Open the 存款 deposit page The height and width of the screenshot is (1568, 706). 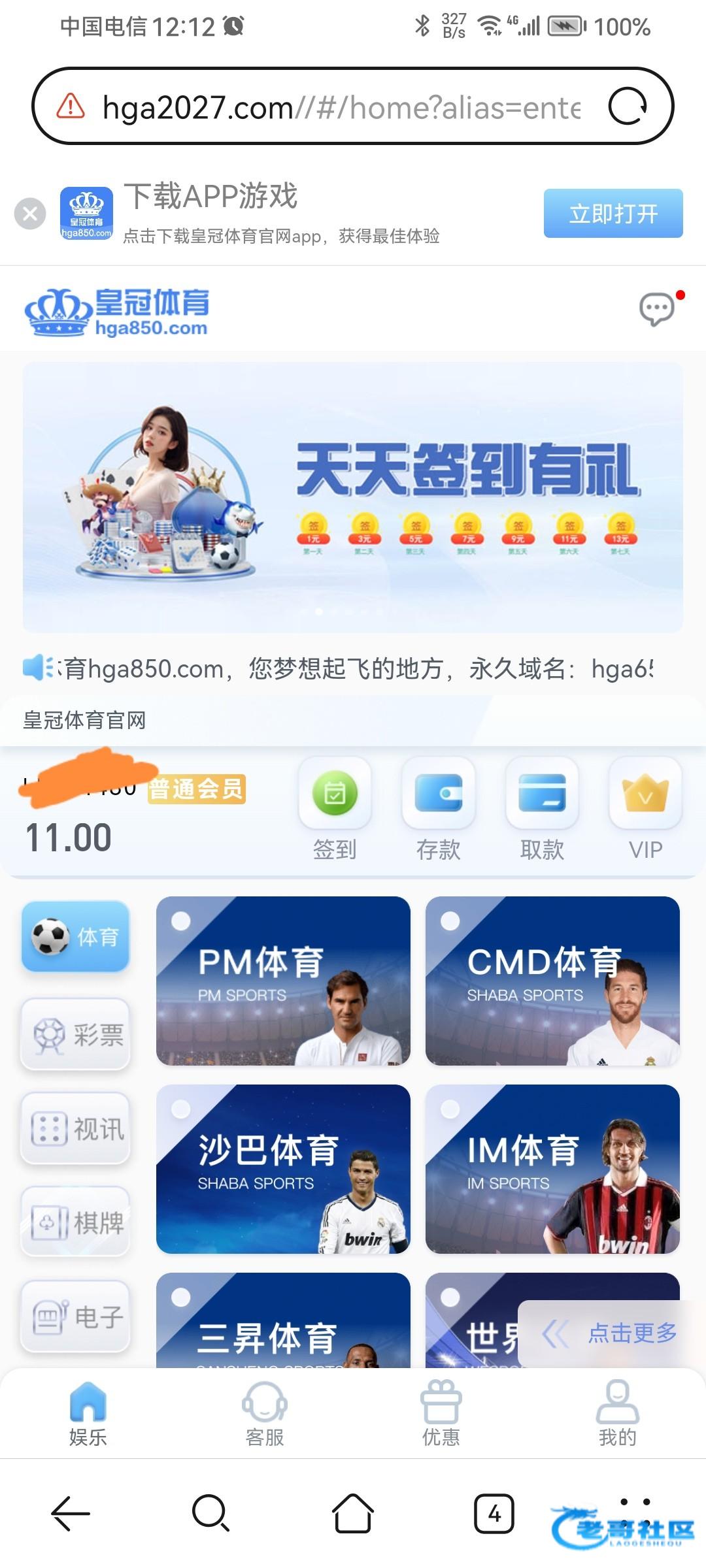pyautogui.click(x=438, y=810)
